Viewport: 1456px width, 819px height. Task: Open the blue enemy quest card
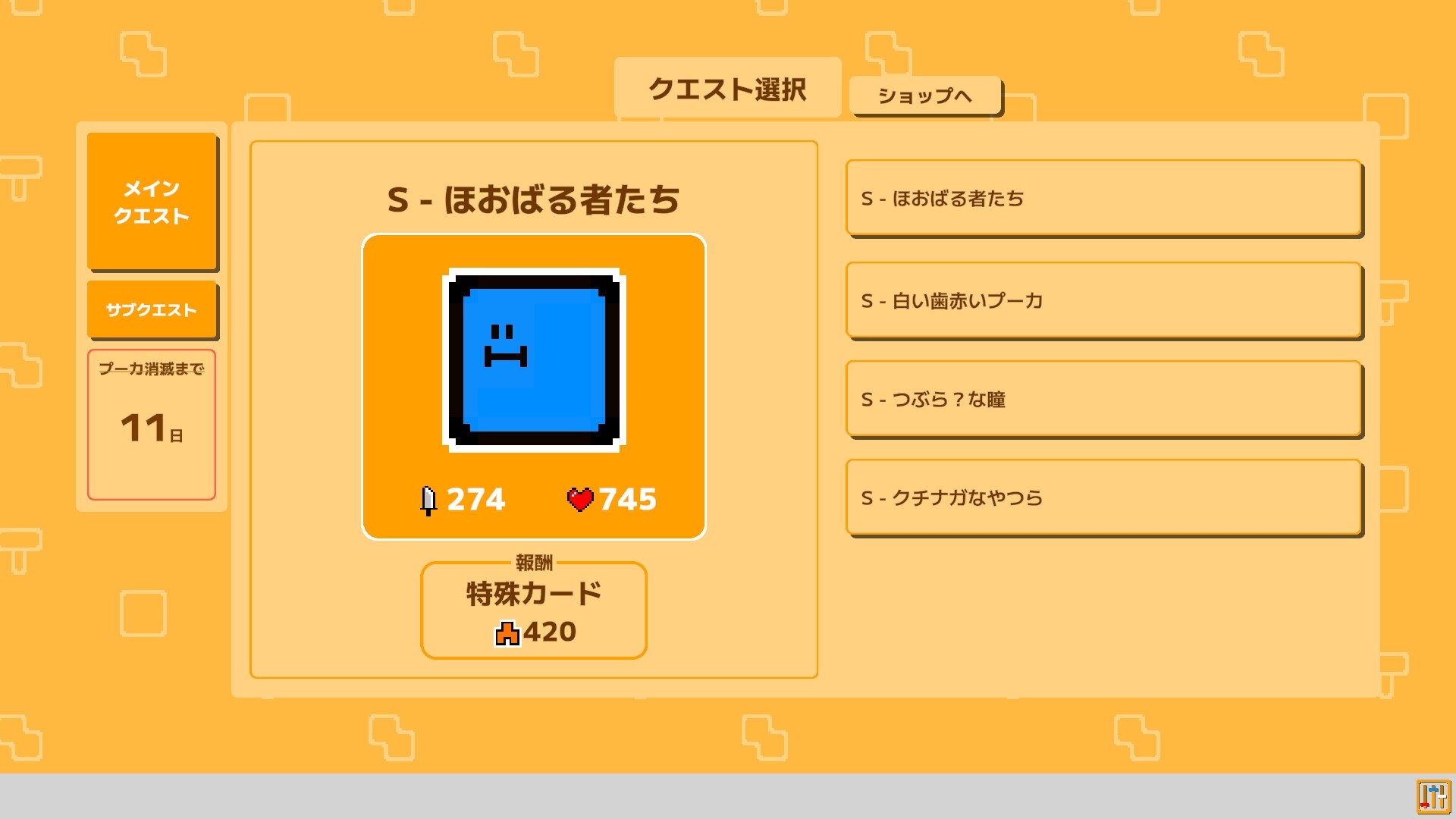click(534, 387)
